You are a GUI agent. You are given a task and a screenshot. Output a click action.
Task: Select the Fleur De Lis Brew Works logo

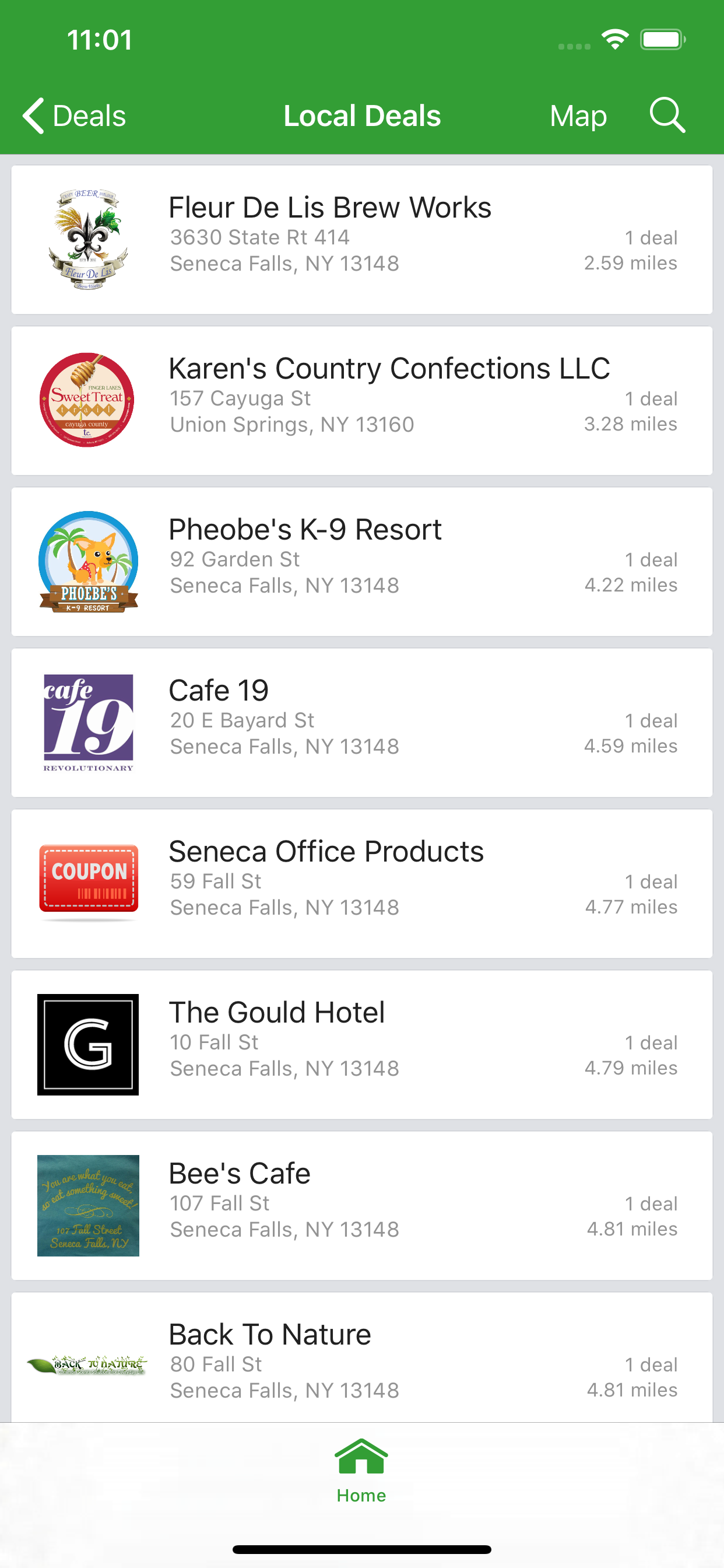pos(88,237)
